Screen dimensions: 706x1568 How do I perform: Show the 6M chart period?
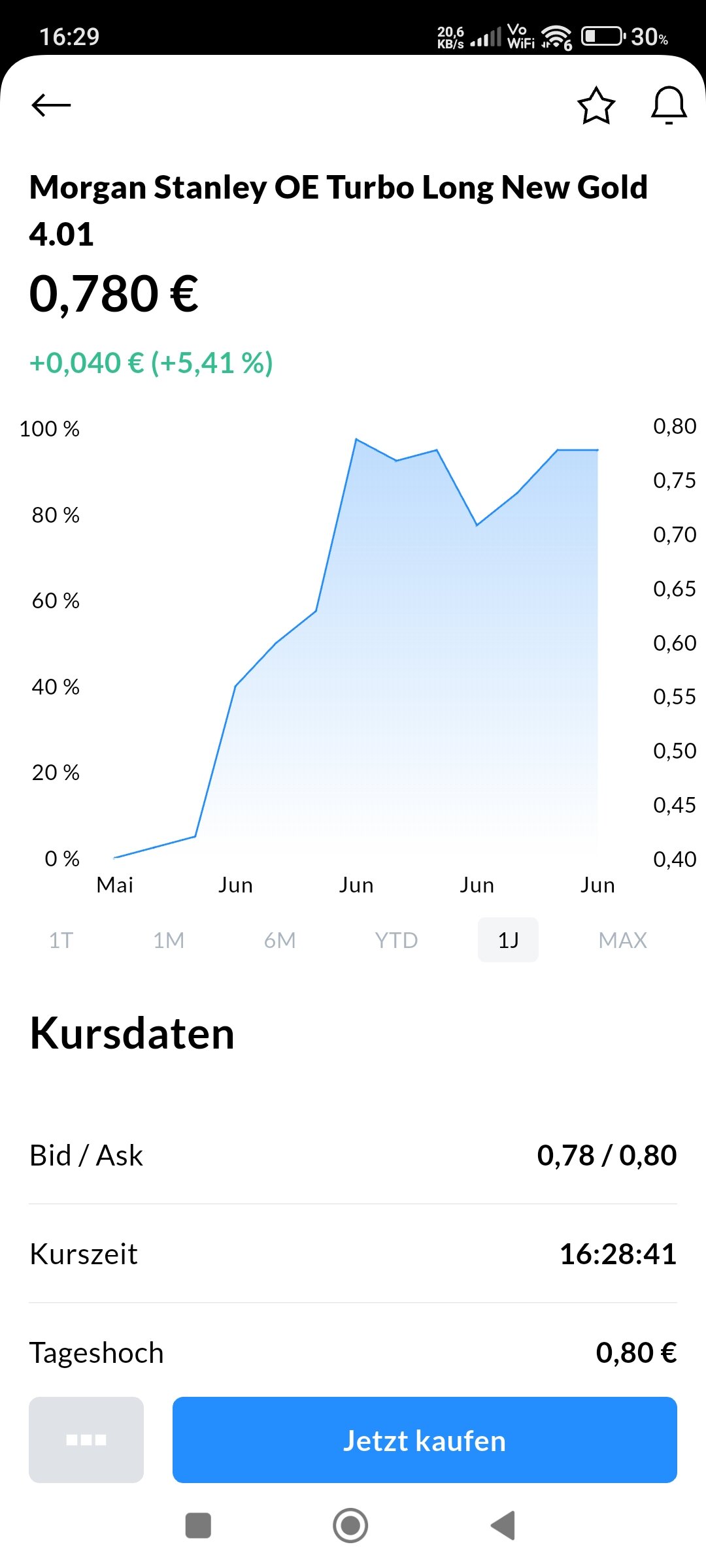click(x=280, y=940)
